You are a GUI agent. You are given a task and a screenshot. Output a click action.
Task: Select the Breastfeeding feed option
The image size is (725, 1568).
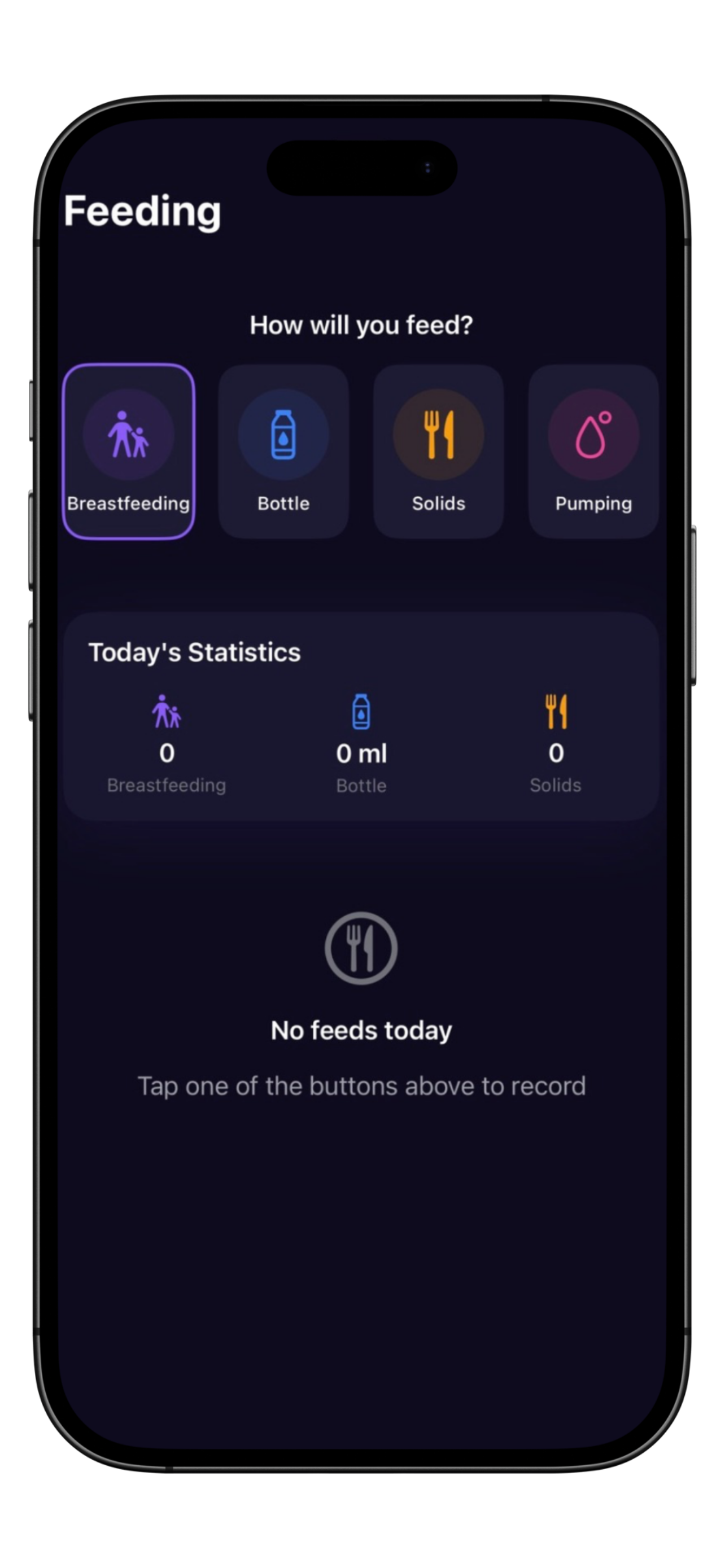tap(128, 451)
